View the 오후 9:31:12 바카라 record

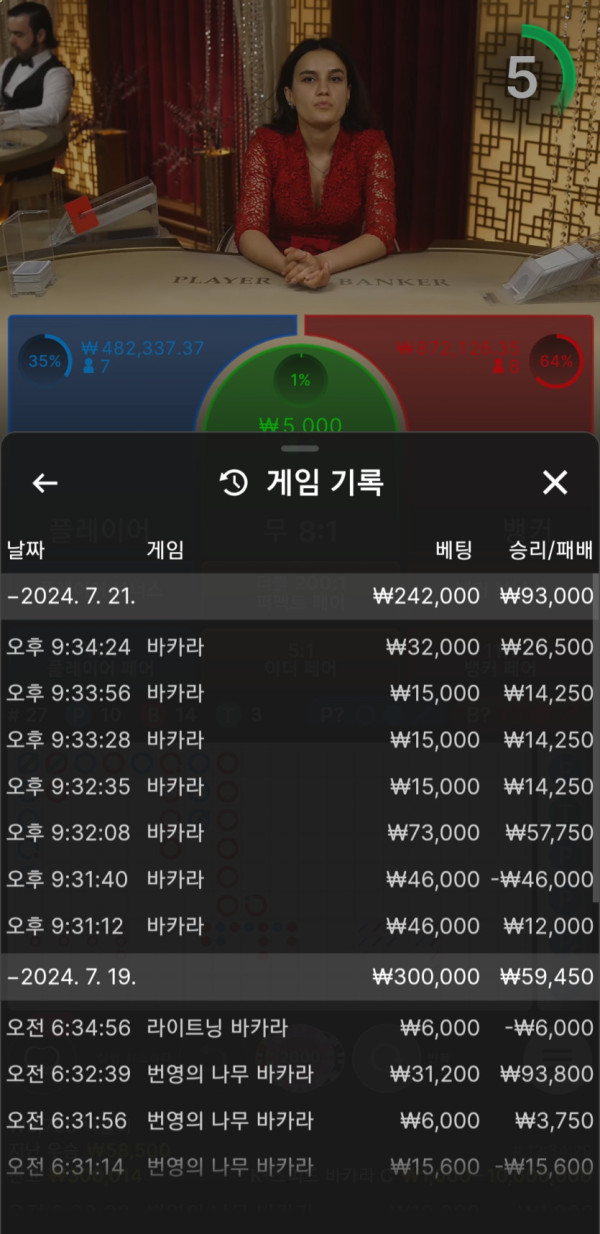(x=300, y=927)
